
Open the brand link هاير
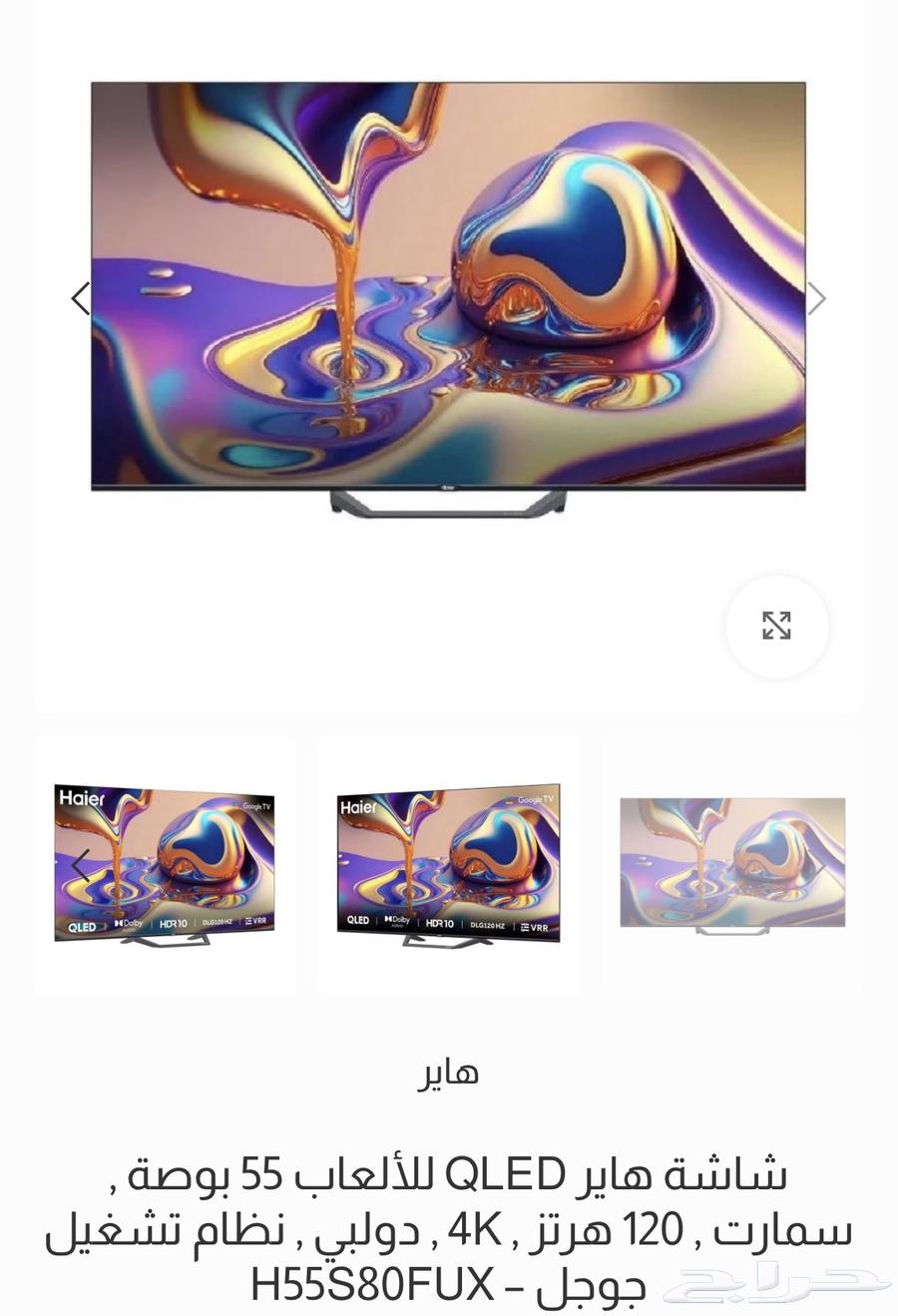click(449, 1073)
